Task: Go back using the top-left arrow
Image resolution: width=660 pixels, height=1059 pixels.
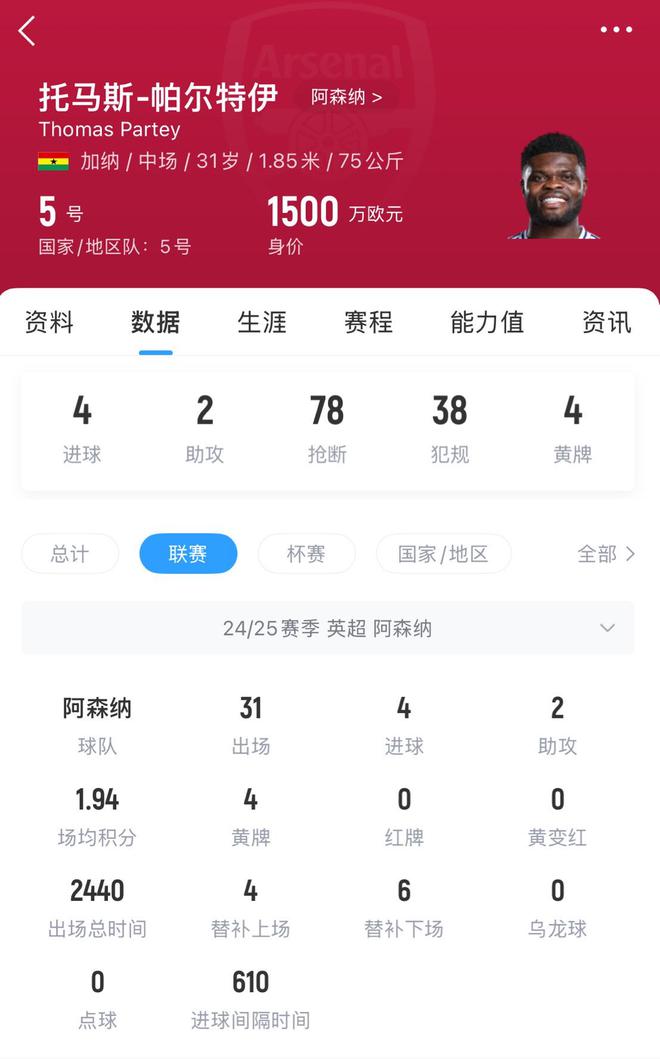Action: pyautogui.click(x=27, y=31)
